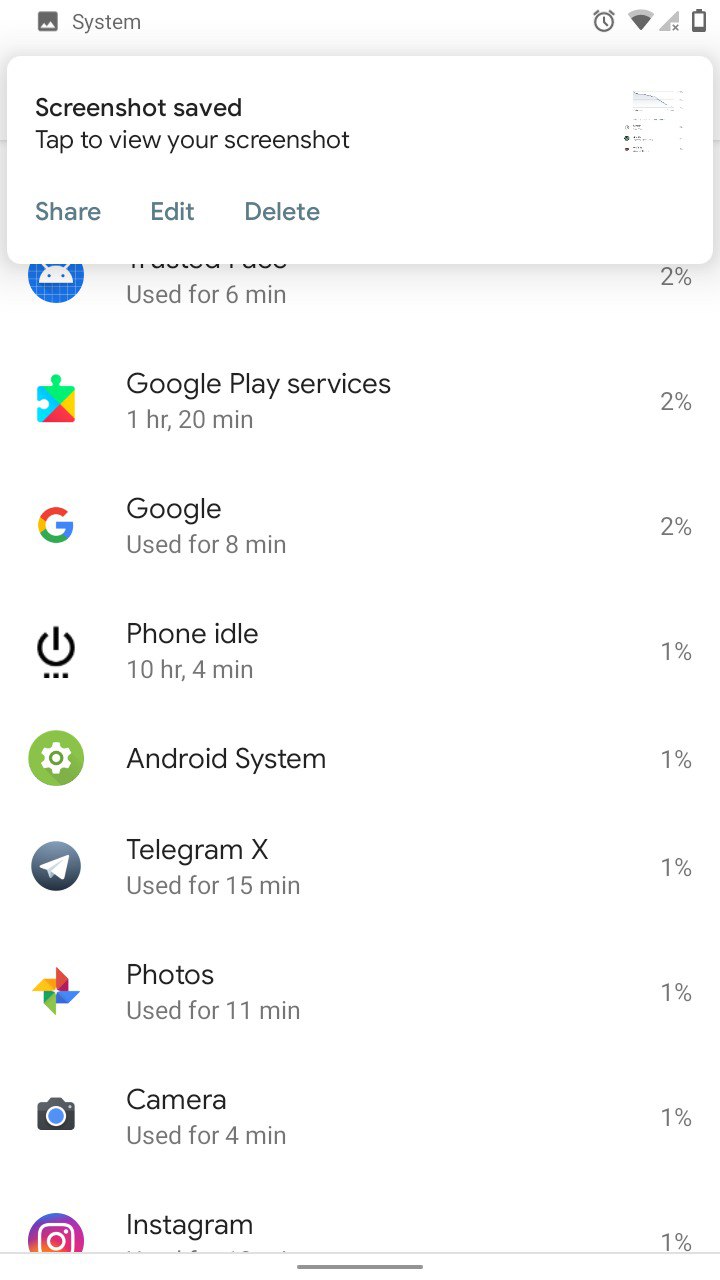Viewport: 720px width, 1280px height.
Task: Open Telegram X battery usage
Action: pos(360,867)
